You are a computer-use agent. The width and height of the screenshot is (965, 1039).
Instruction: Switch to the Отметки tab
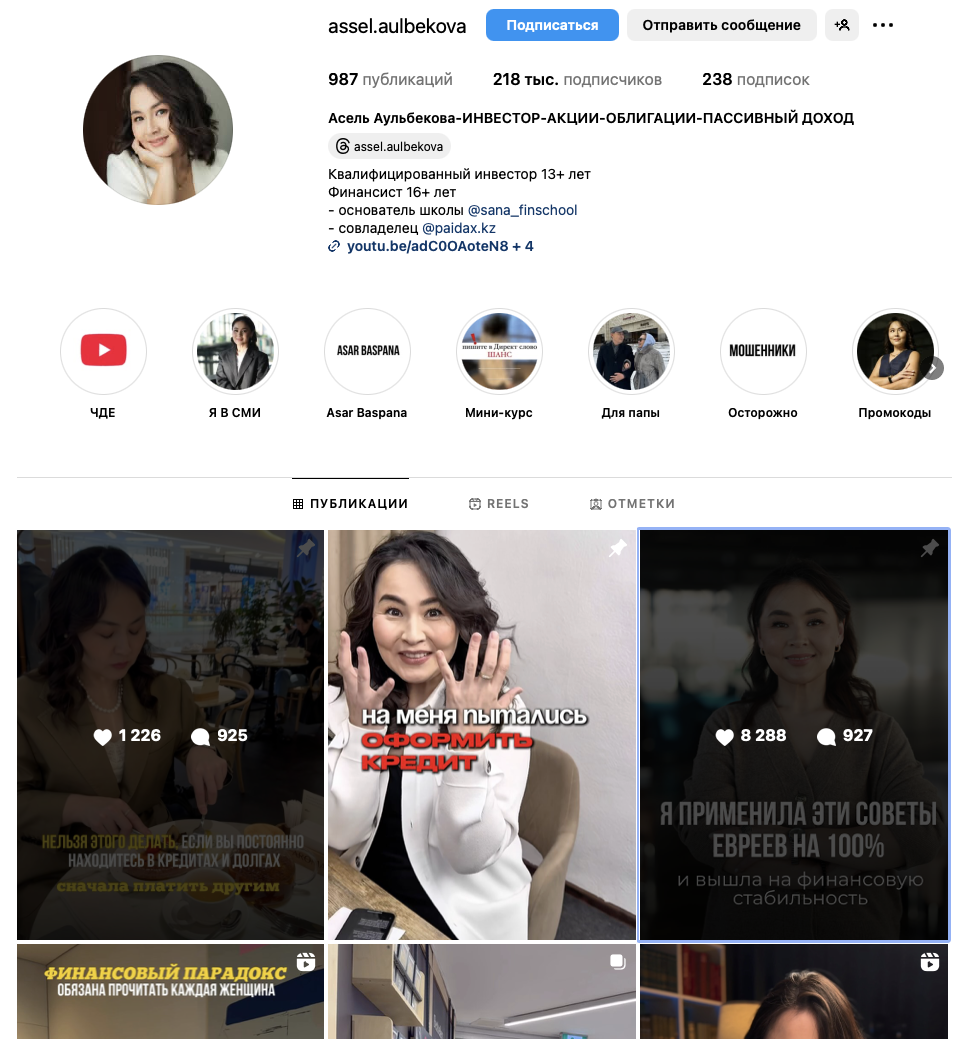(632, 504)
